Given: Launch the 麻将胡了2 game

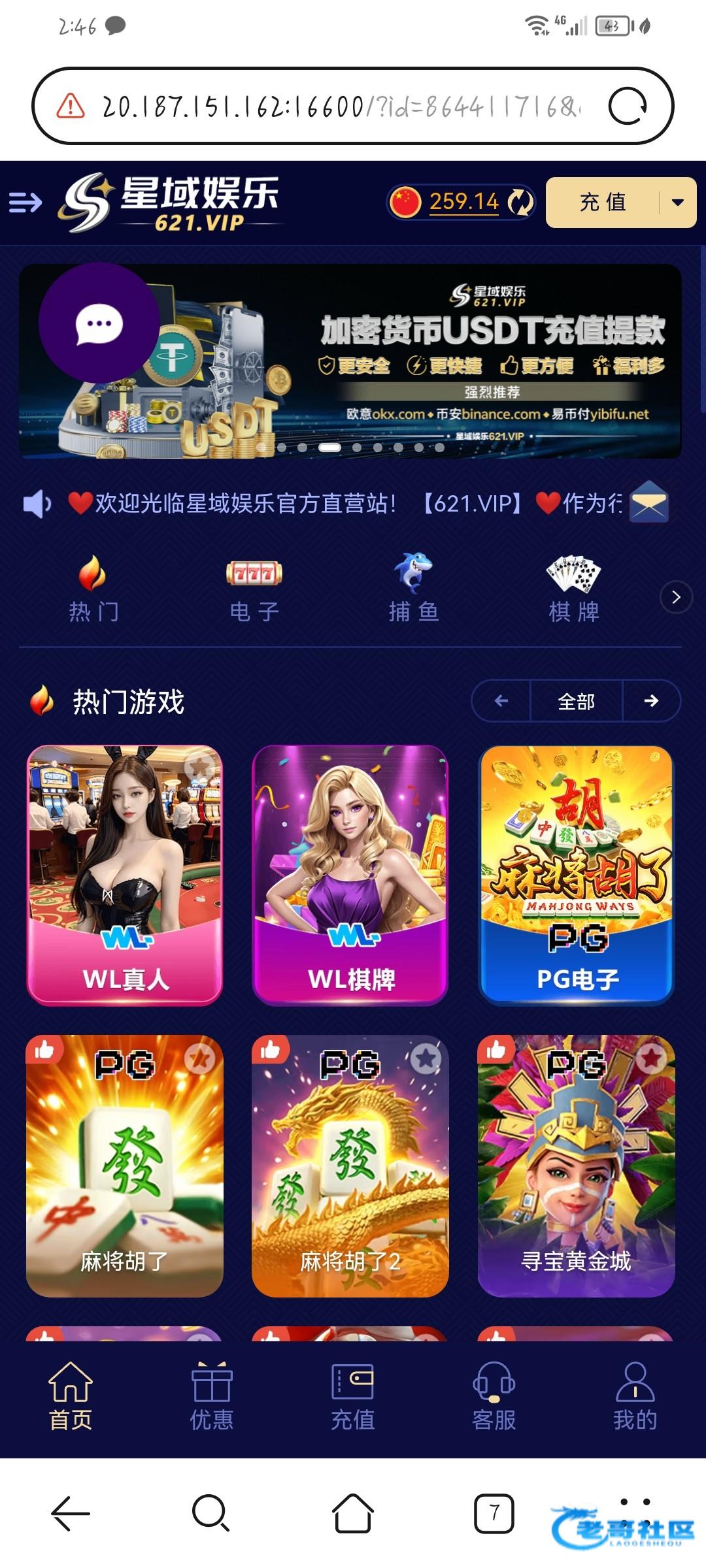Looking at the screenshot, I should tap(350, 1166).
